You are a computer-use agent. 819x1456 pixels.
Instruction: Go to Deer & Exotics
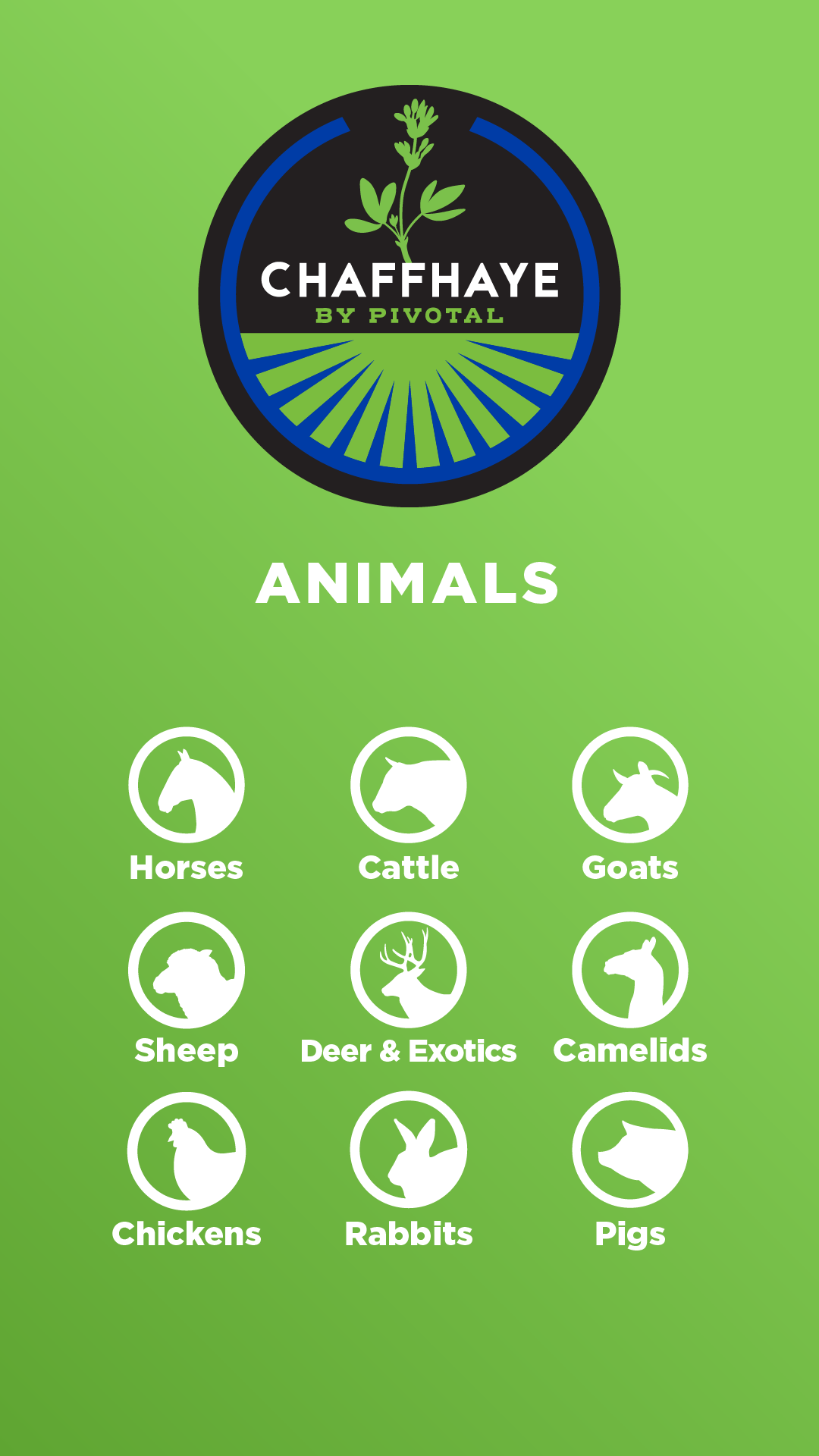tap(409, 970)
